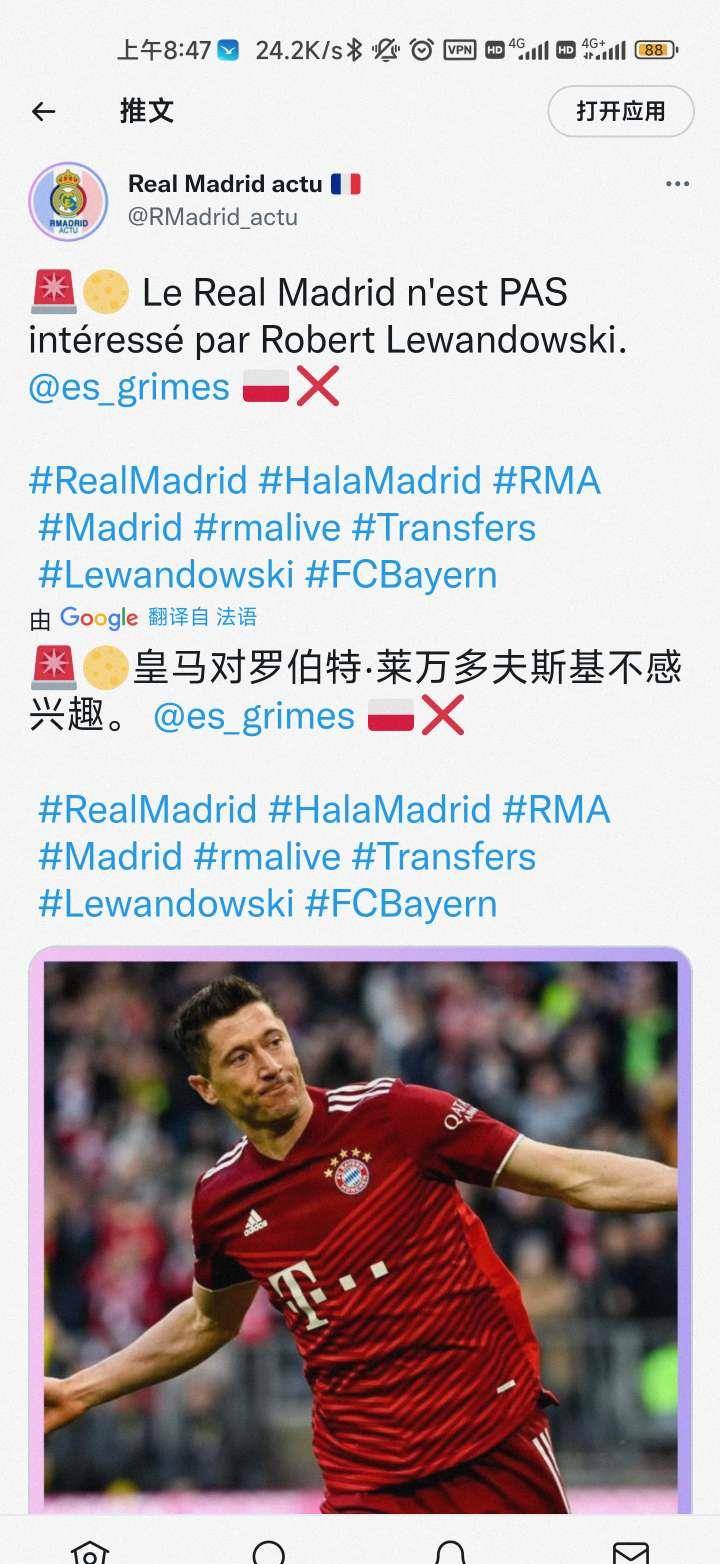This screenshot has height=1564, width=720.
Task: Go back using the arrow
Action: coord(43,112)
